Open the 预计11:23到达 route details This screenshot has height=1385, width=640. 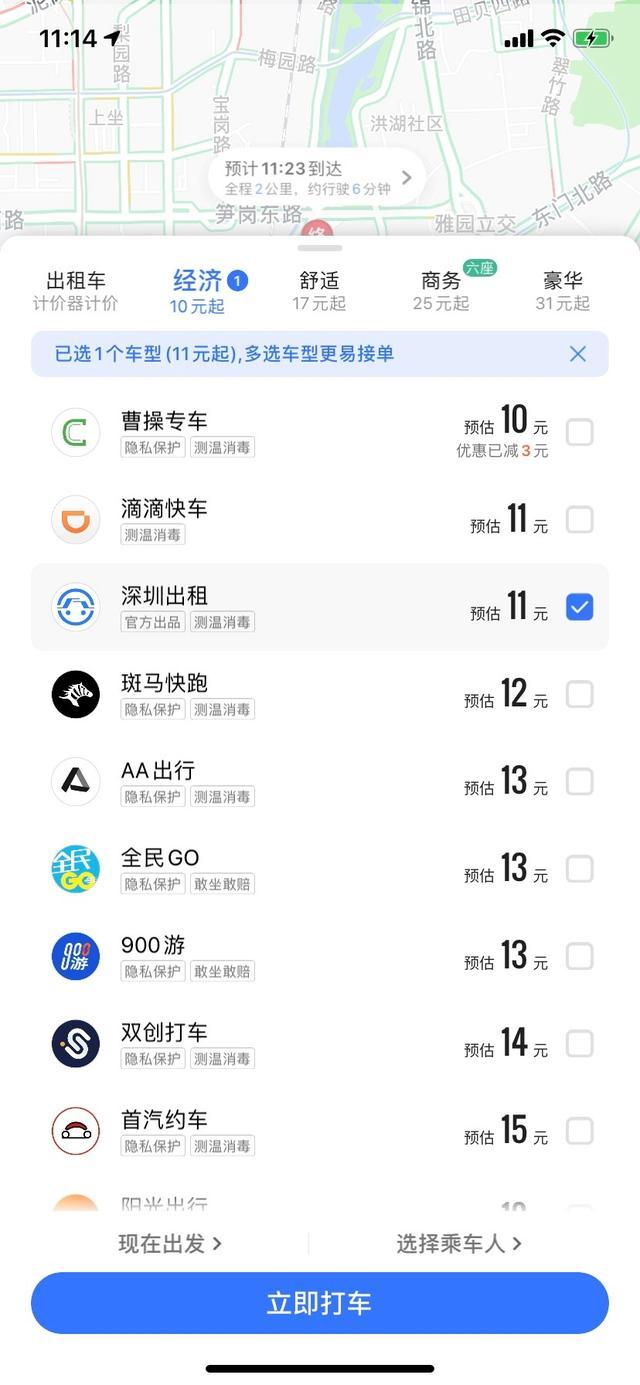[318, 178]
